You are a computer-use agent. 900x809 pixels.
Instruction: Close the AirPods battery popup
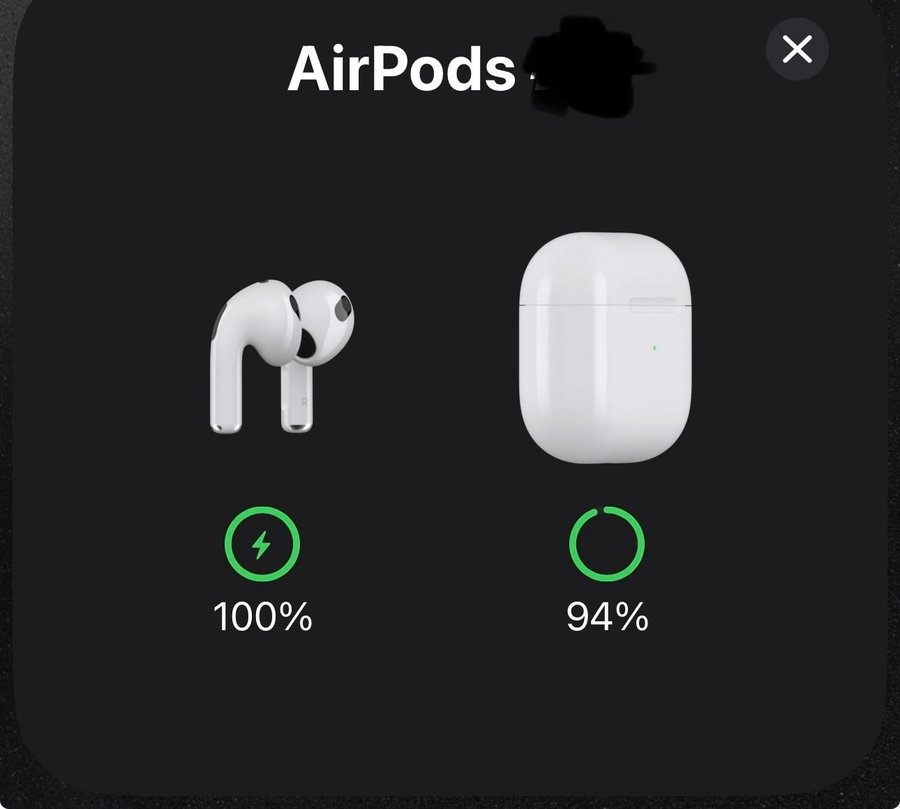click(797, 49)
